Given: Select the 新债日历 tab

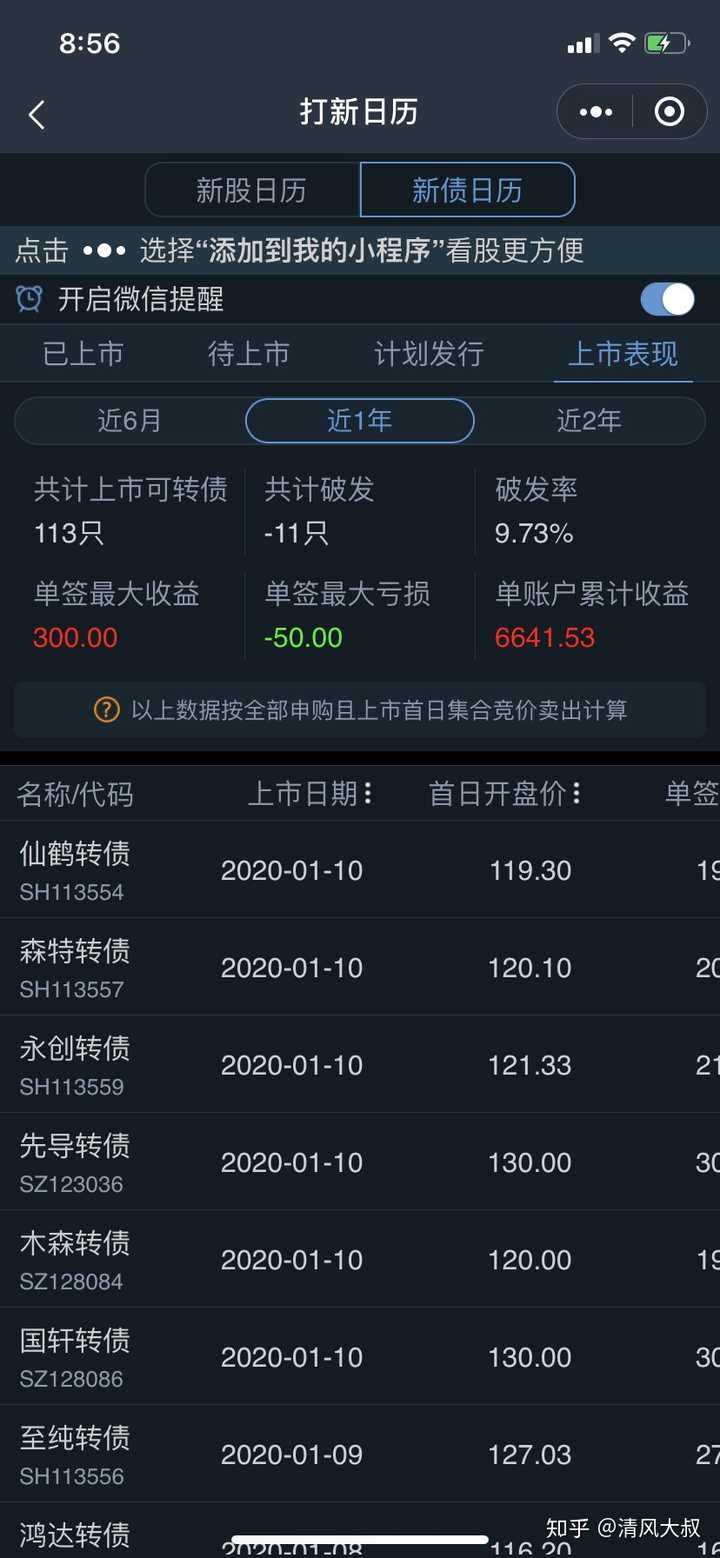Looking at the screenshot, I should coord(467,190).
